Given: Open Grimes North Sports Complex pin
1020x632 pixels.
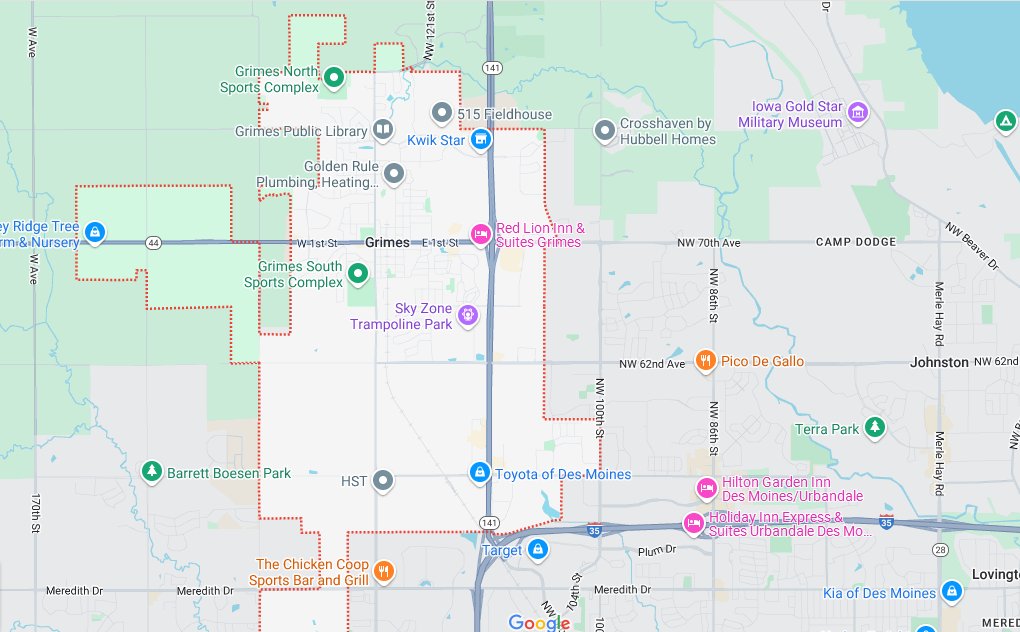Looking at the screenshot, I should [x=334, y=77].
